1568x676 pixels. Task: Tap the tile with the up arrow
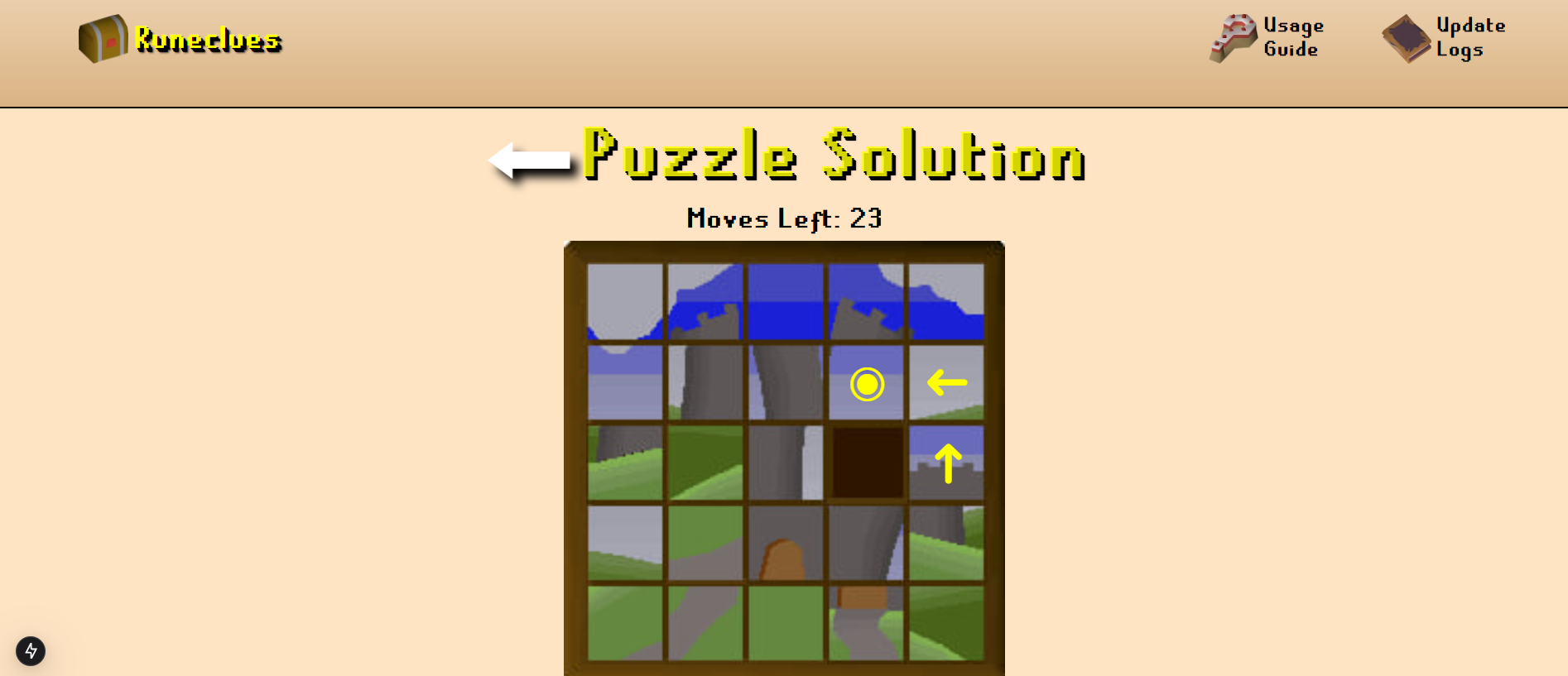947,463
